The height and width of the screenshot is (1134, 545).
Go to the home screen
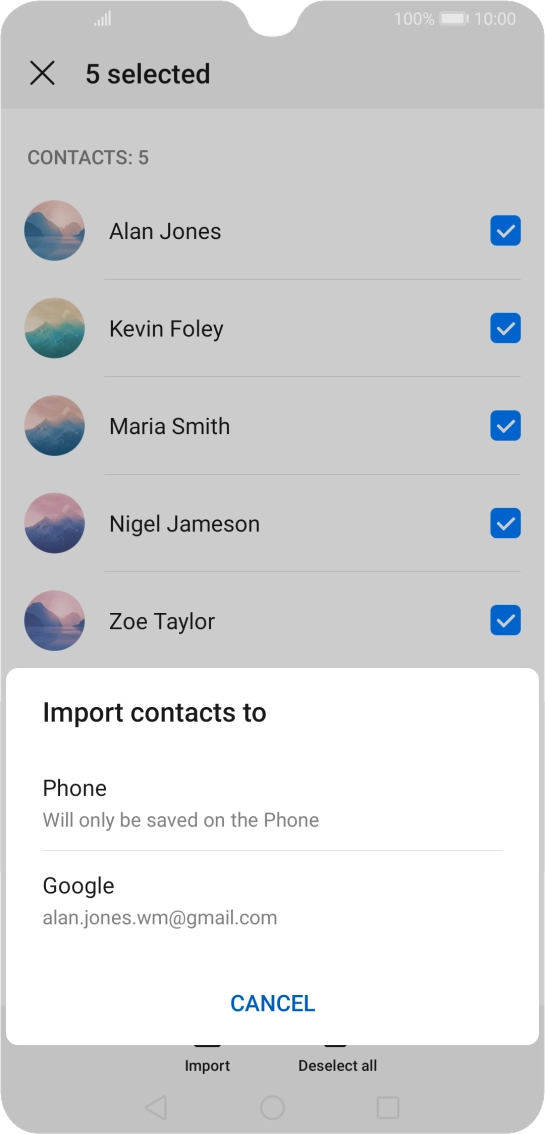pos(272,1107)
